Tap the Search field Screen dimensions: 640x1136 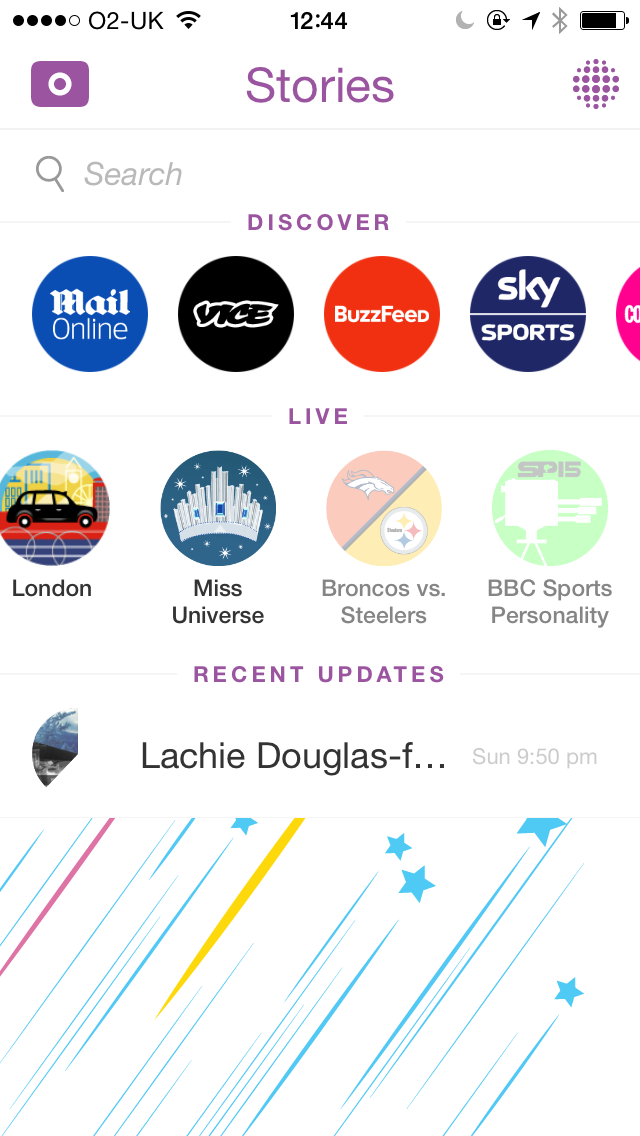pos(320,174)
